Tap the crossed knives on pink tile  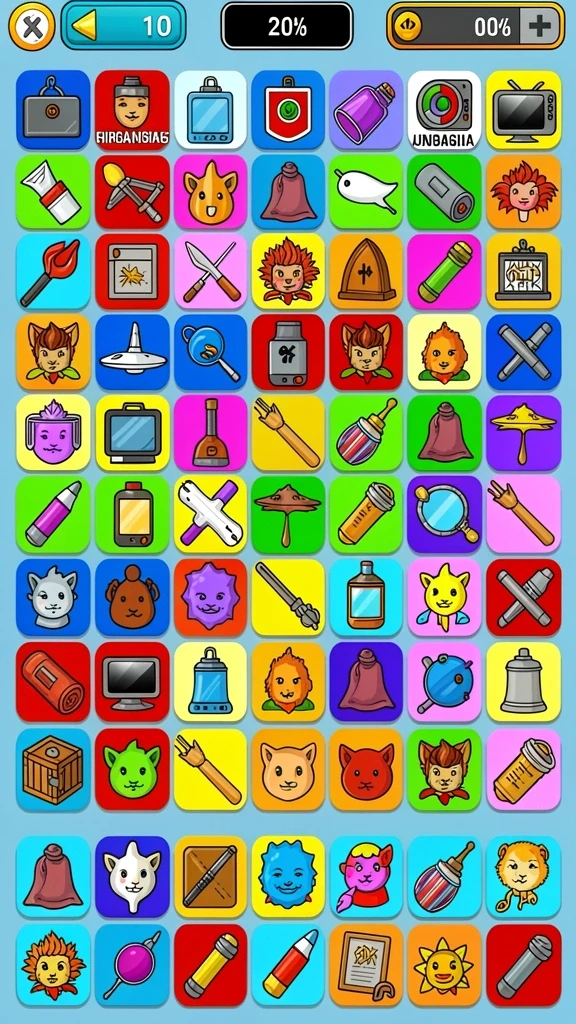(210, 271)
